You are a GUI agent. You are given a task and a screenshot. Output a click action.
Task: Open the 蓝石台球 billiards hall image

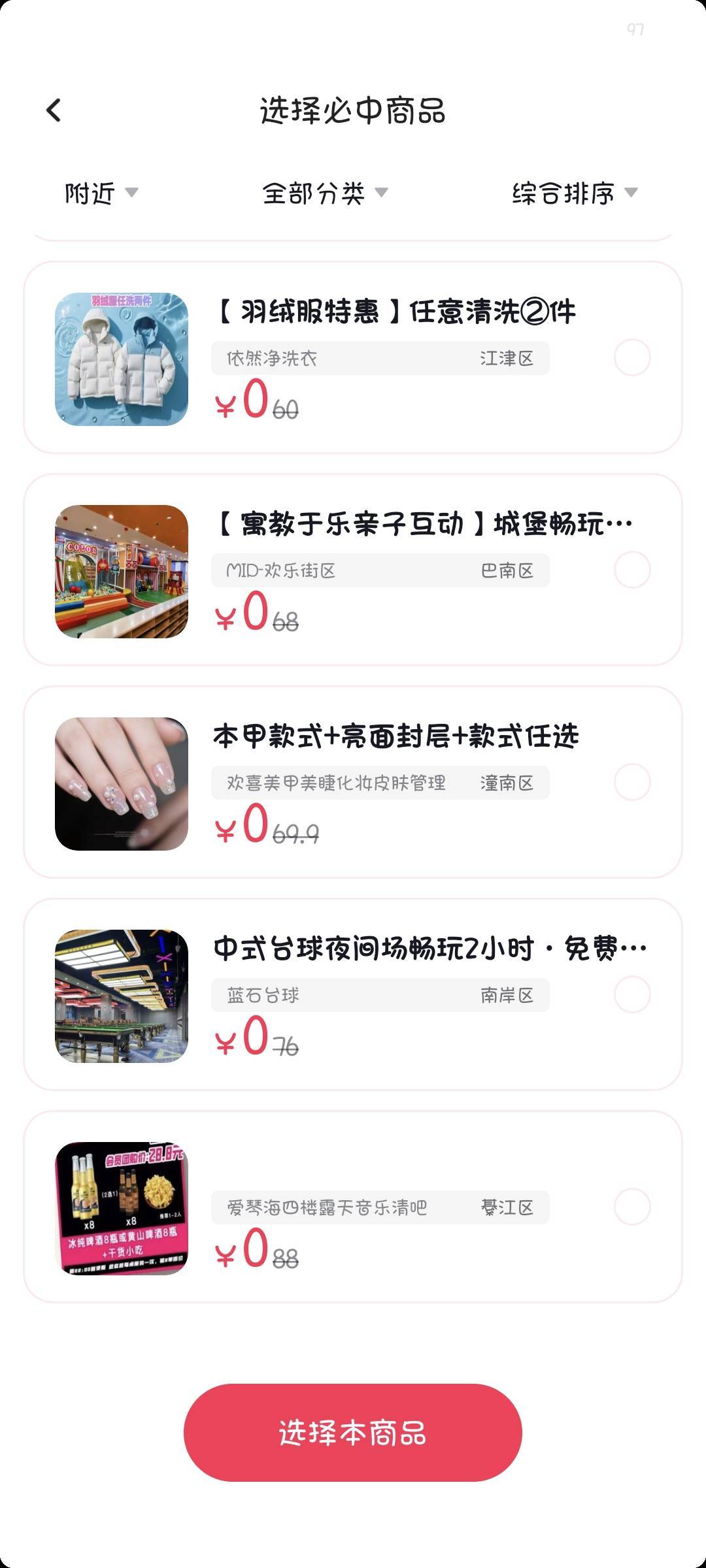(x=122, y=996)
